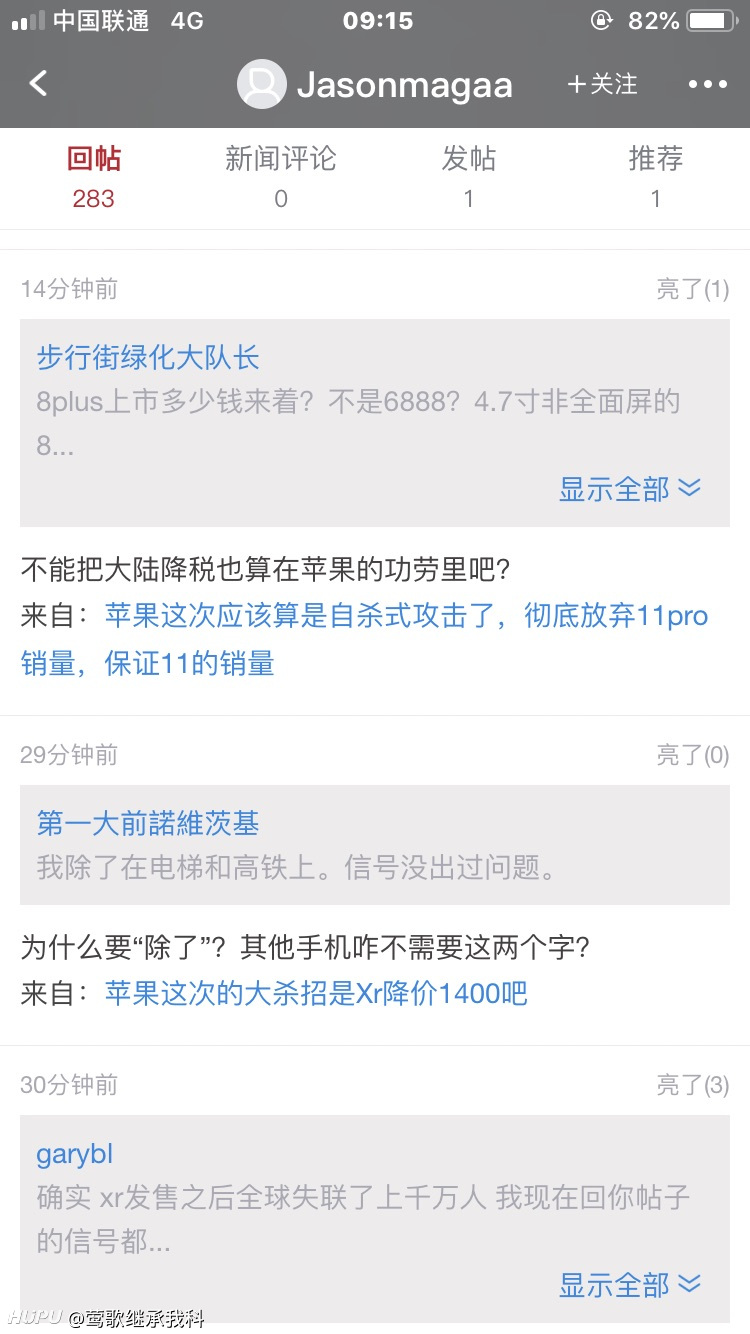This screenshot has width=750, height=1334.
Task: Open the three-dot overflow menu
Action: 708,84
